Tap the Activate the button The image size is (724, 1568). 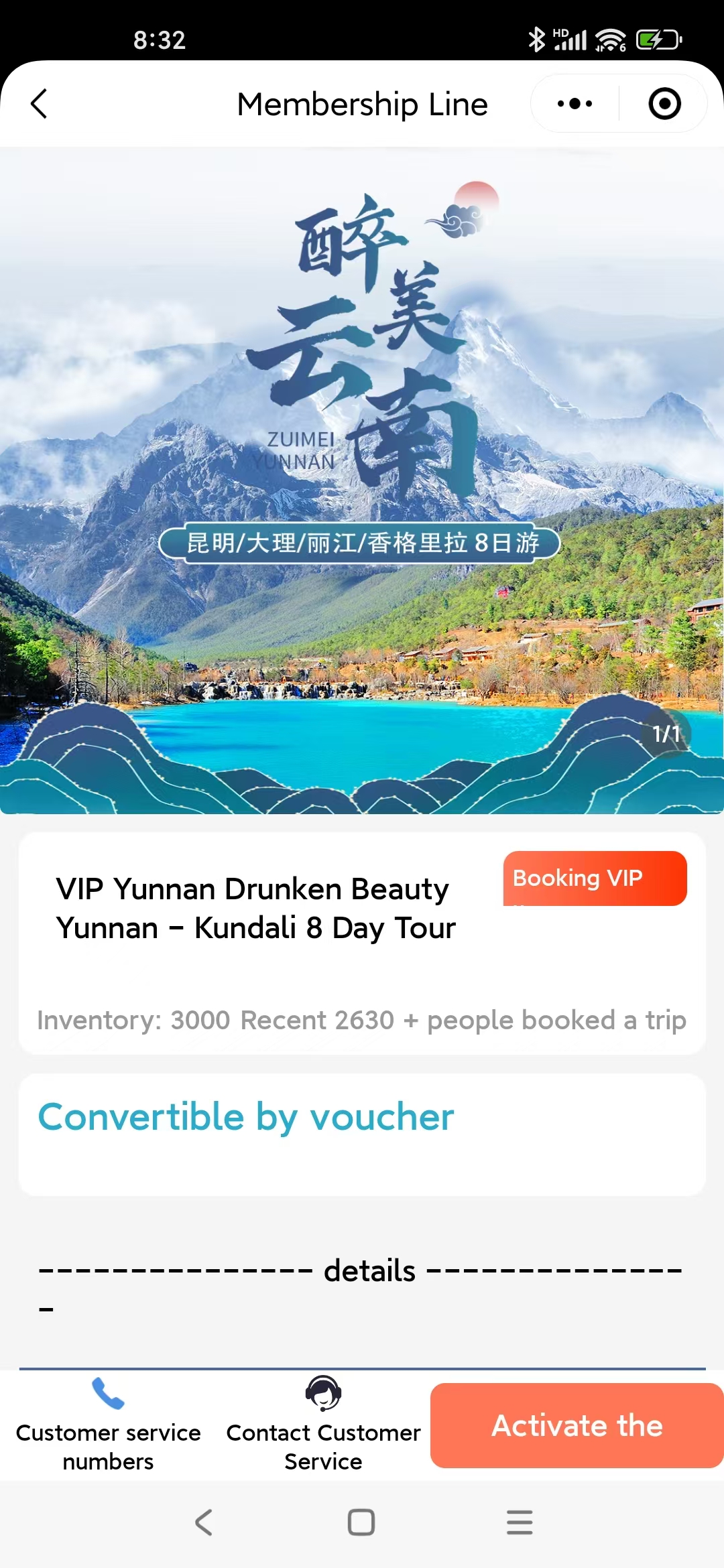point(577,1425)
